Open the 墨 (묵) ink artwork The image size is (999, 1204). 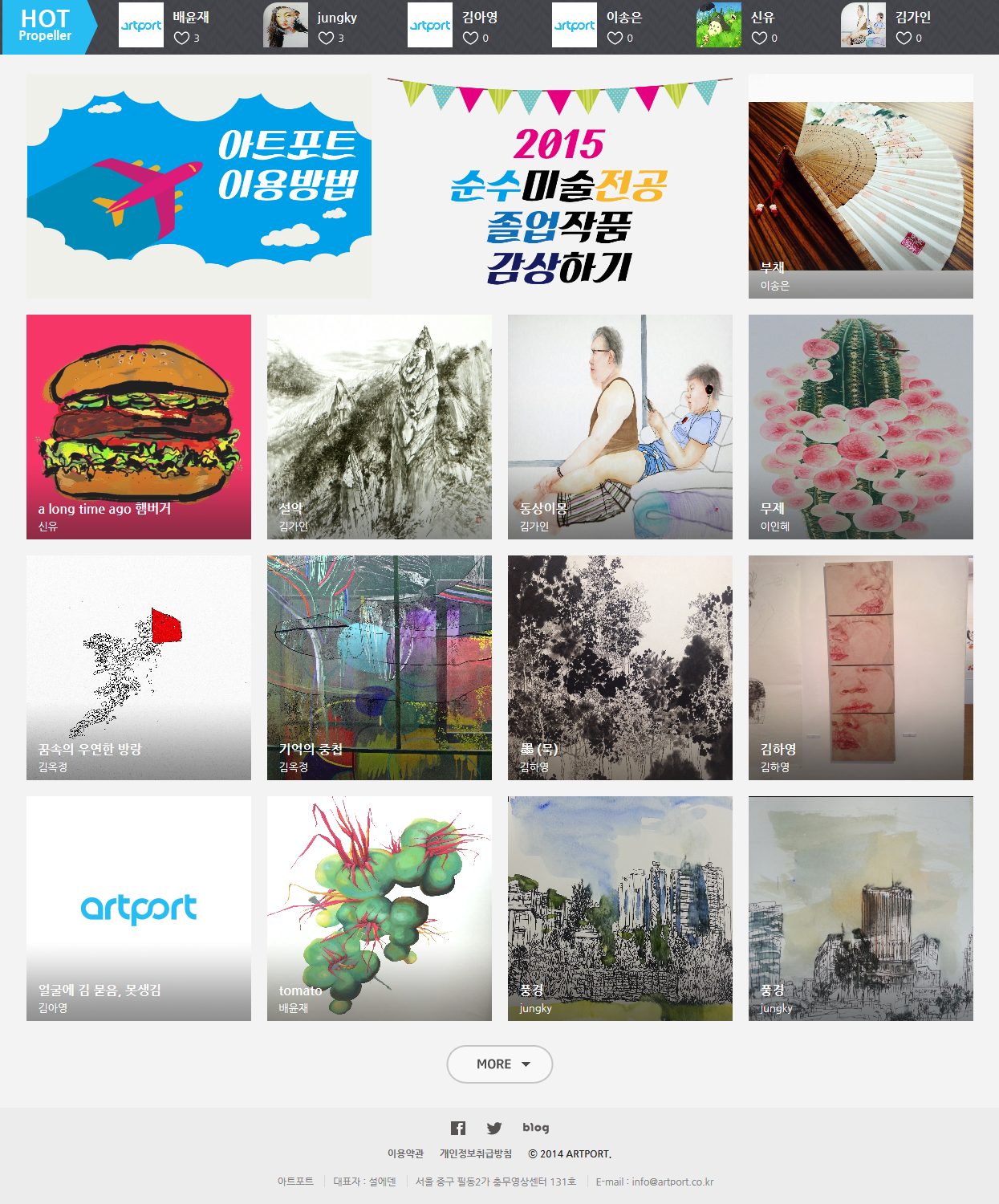pos(620,668)
